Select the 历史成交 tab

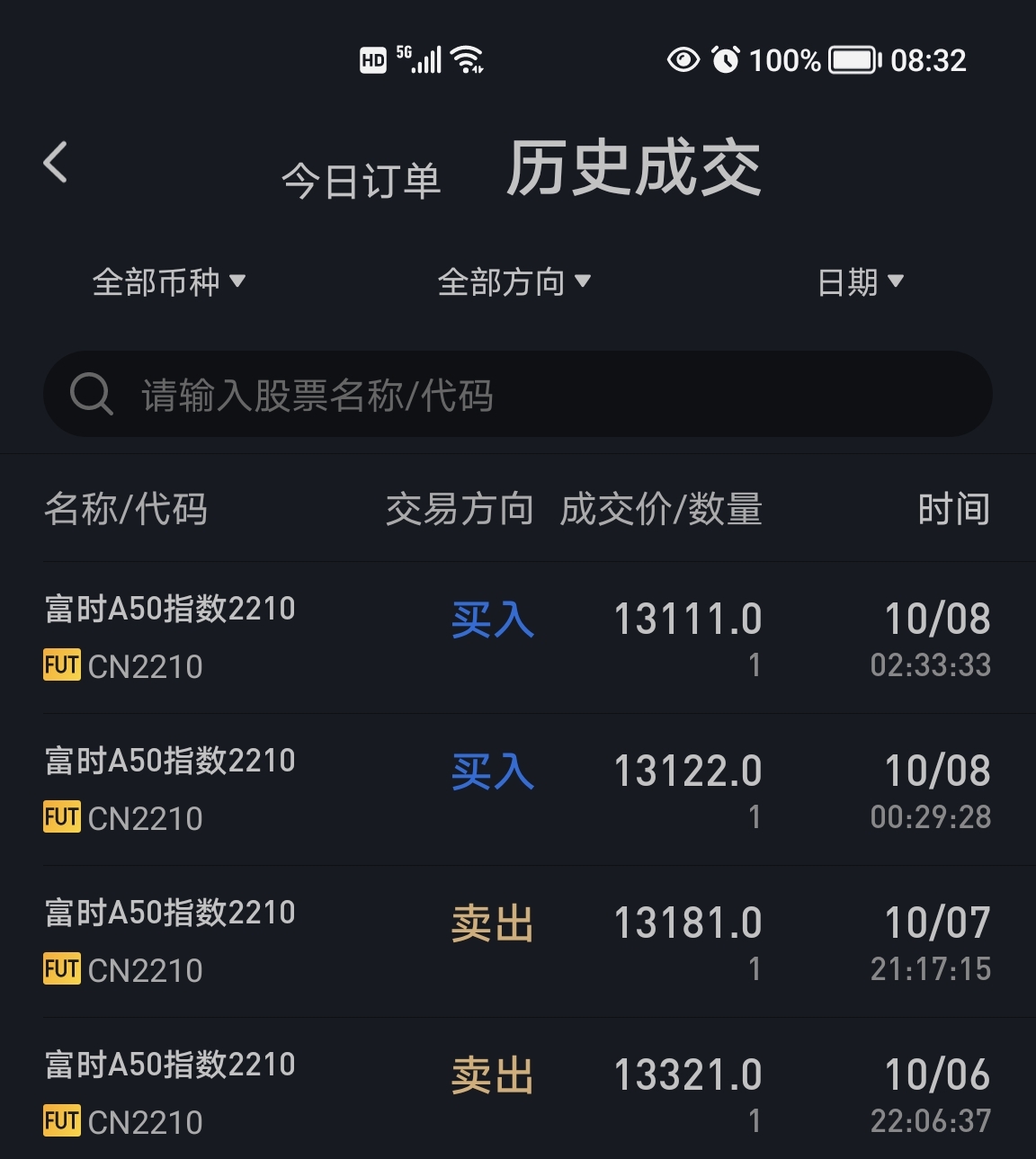[x=633, y=169]
